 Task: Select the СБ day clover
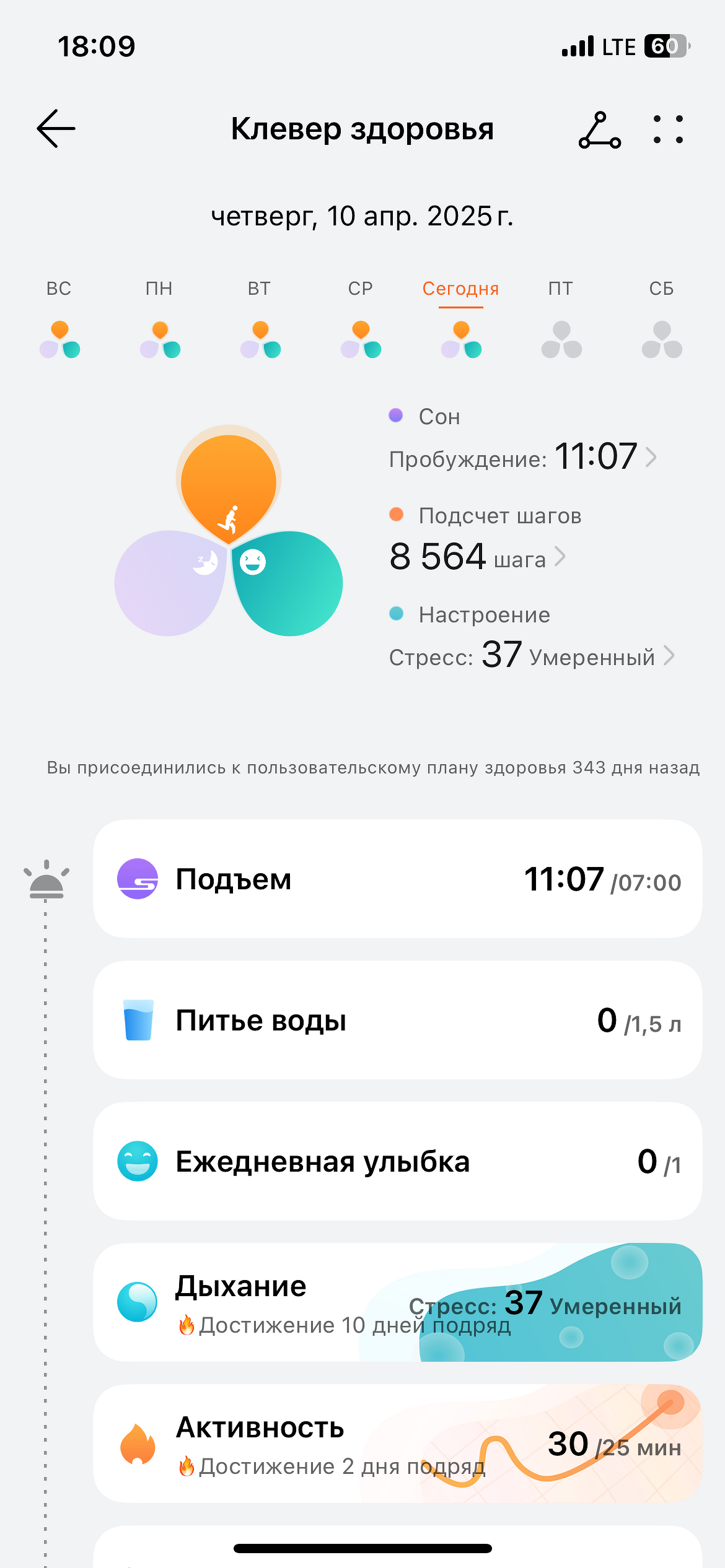(x=662, y=339)
